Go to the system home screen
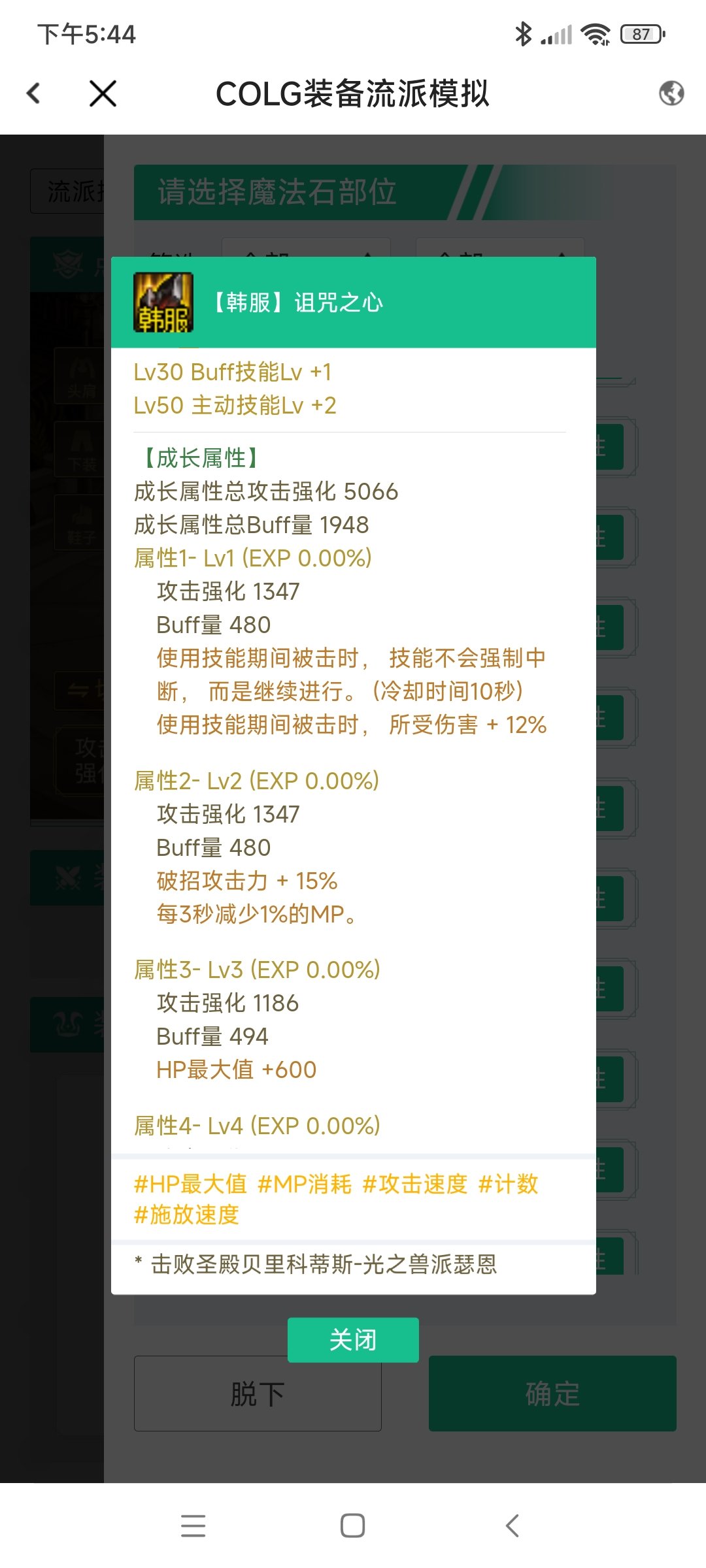 point(353,1526)
